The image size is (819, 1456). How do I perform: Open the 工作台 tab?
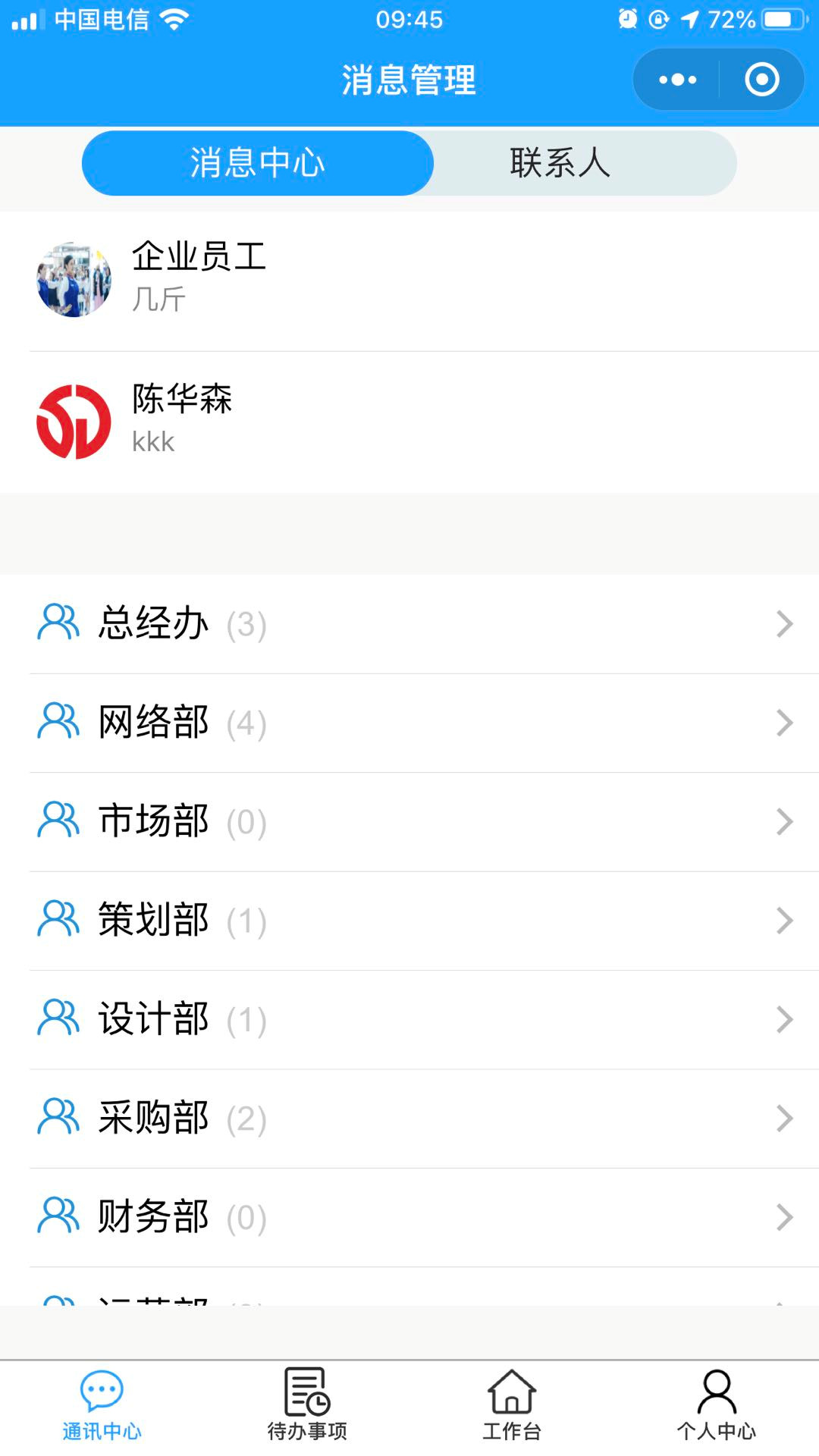pos(512,1407)
